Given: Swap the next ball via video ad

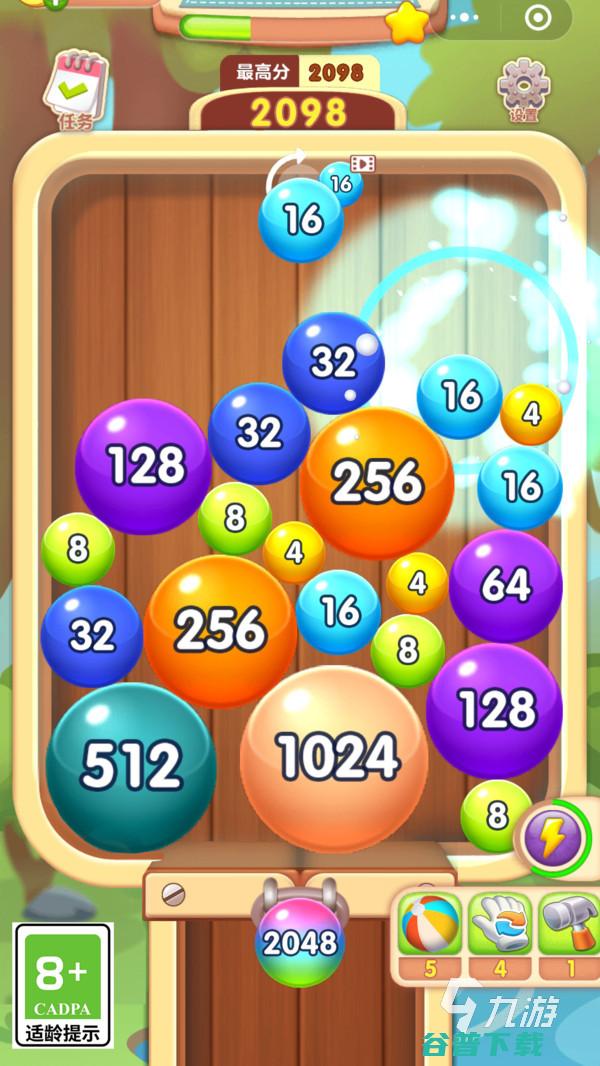Looking at the screenshot, I should tap(361, 164).
